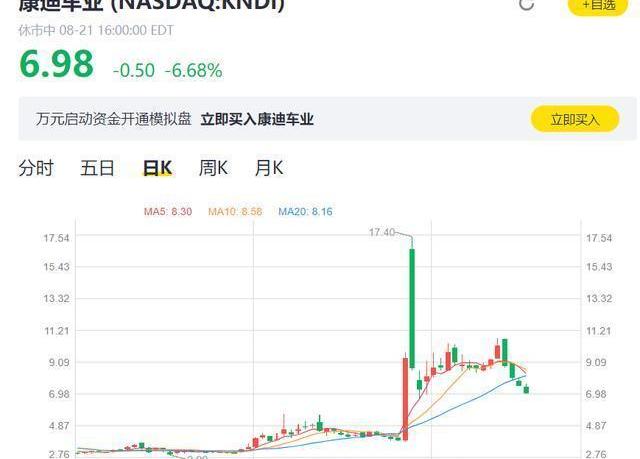
Task: Switch to the 月K chart tab
Action: (x=269, y=168)
